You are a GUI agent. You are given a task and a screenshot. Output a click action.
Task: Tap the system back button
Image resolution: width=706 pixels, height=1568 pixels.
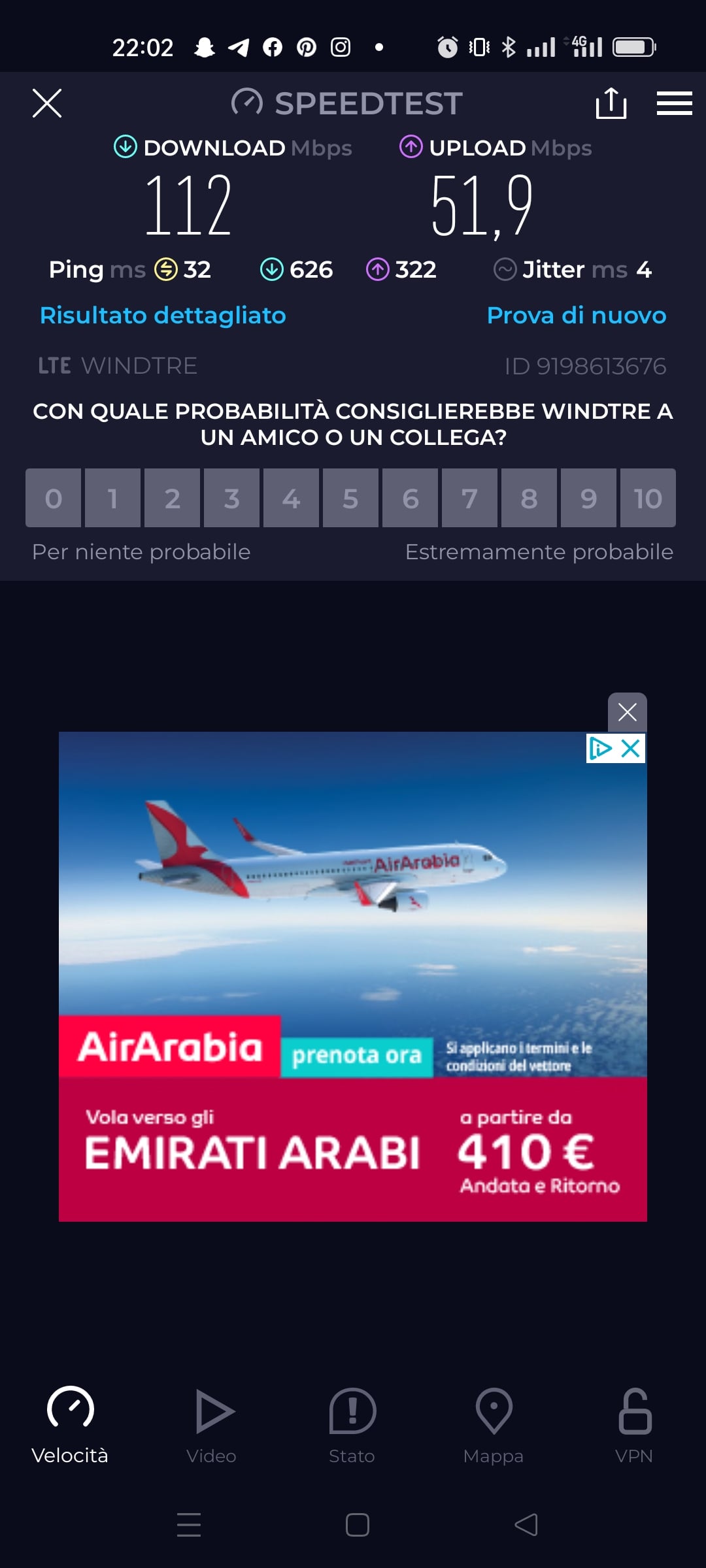coord(526,1525)
